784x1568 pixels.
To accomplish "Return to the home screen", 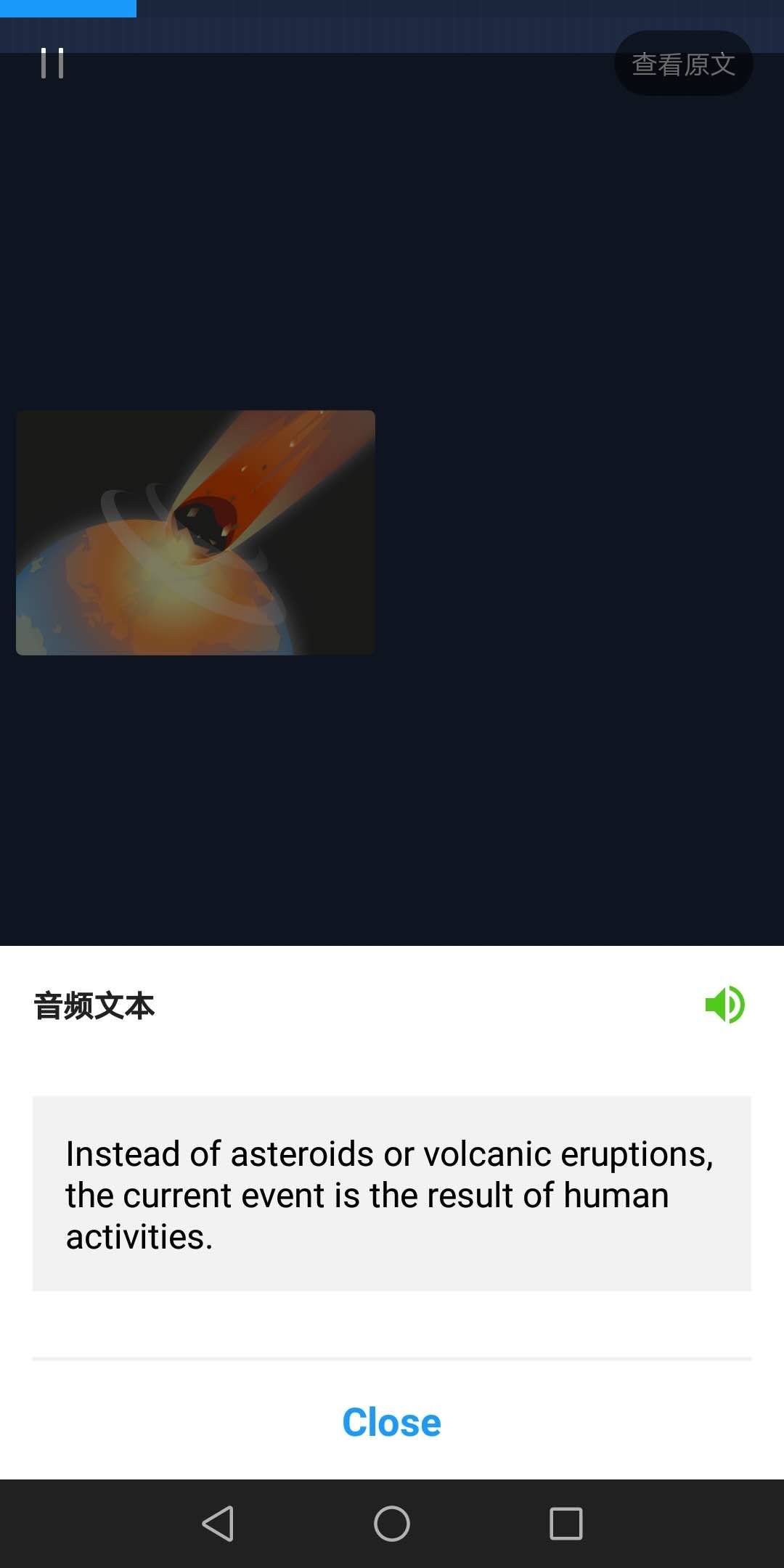I will [392, 1523].
